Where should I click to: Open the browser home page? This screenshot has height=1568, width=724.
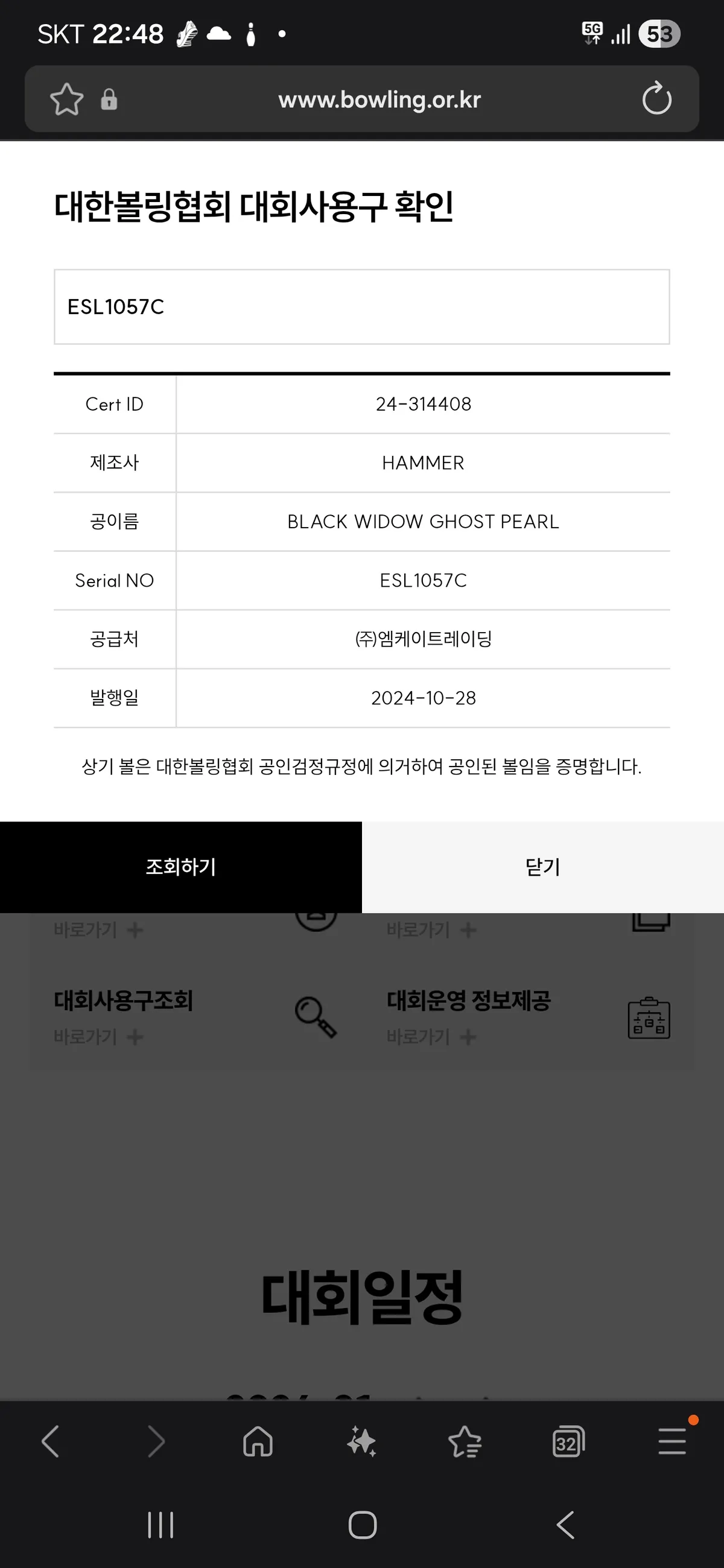(258, 1441)
